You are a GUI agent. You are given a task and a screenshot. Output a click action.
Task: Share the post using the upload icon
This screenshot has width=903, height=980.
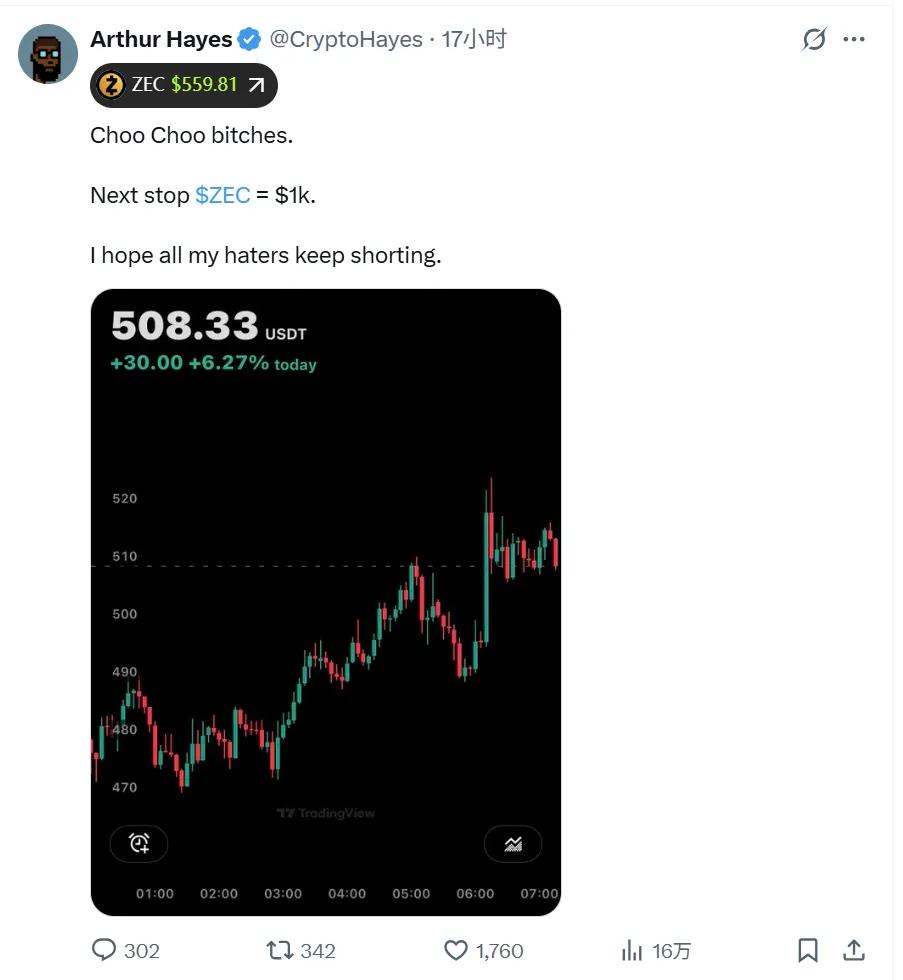(x=855, y=950)
